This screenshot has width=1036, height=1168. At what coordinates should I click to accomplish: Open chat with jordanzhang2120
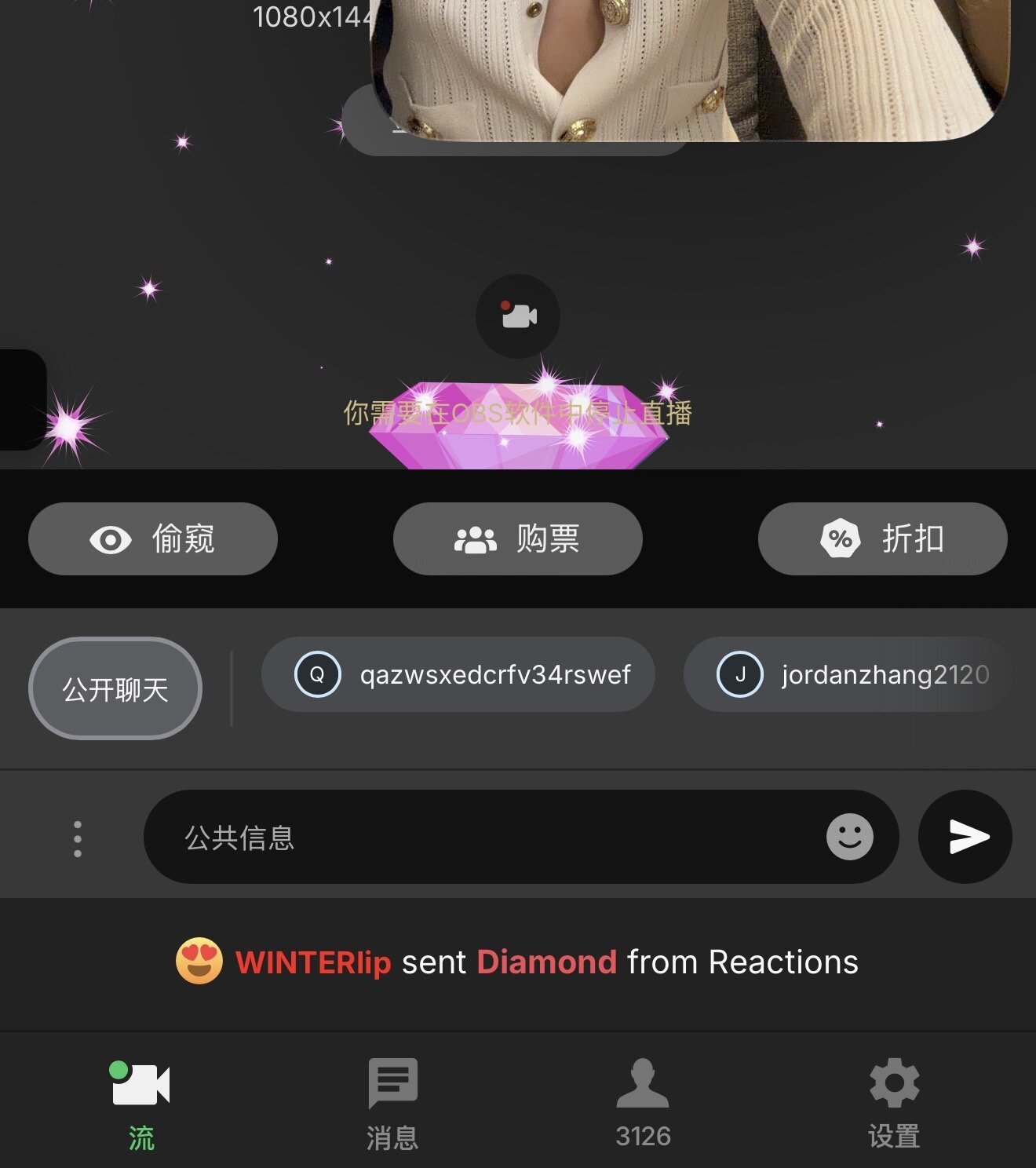tap(848, 675)
